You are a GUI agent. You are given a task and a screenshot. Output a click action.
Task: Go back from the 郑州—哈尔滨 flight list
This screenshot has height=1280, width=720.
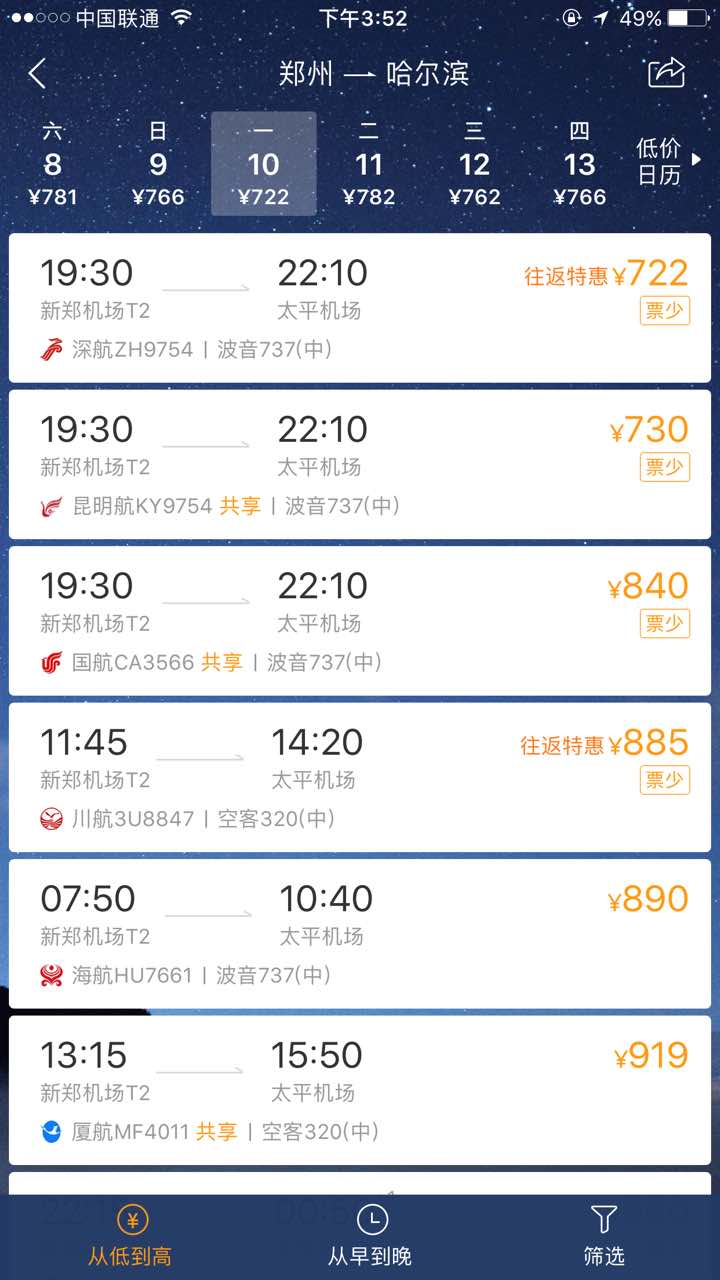[38, 74]
